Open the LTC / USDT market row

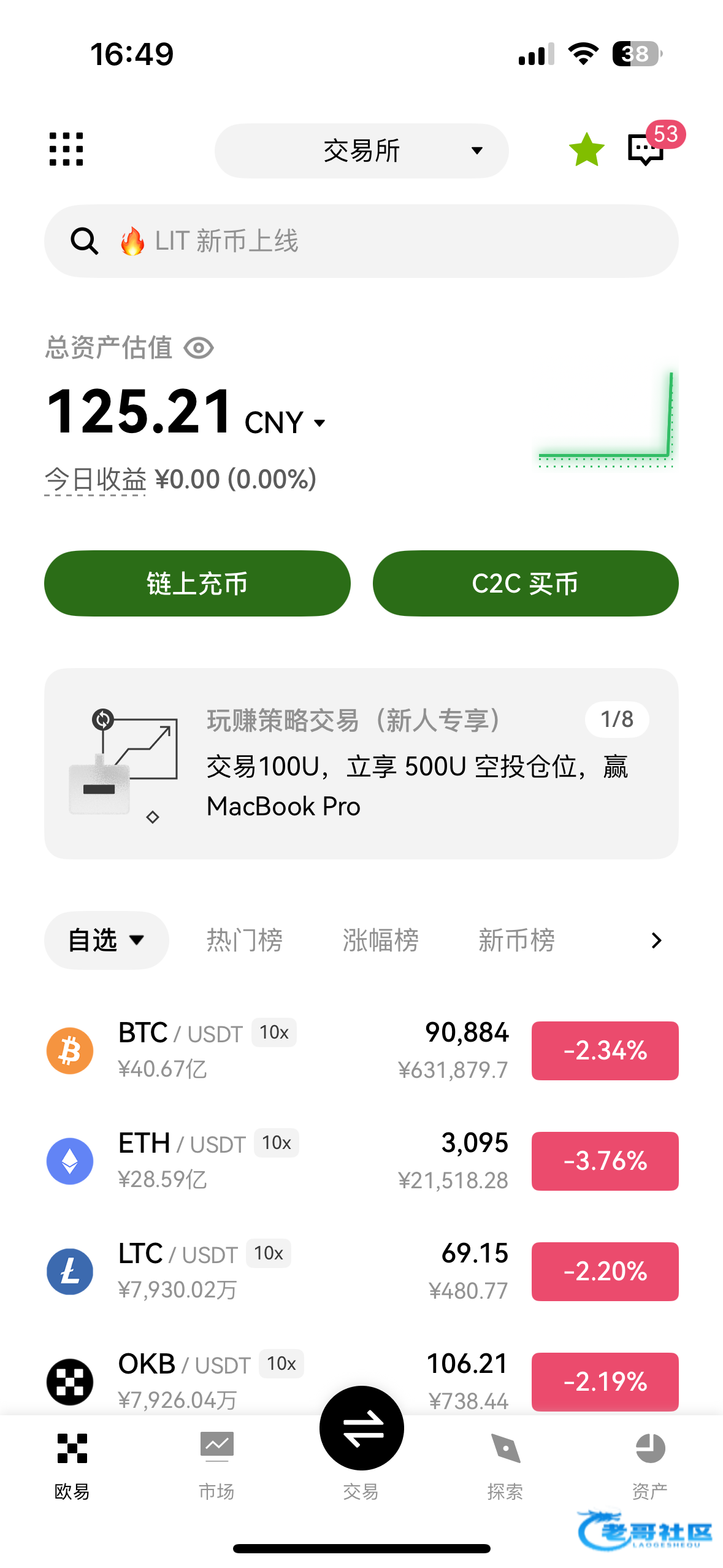pos(276,1271)
